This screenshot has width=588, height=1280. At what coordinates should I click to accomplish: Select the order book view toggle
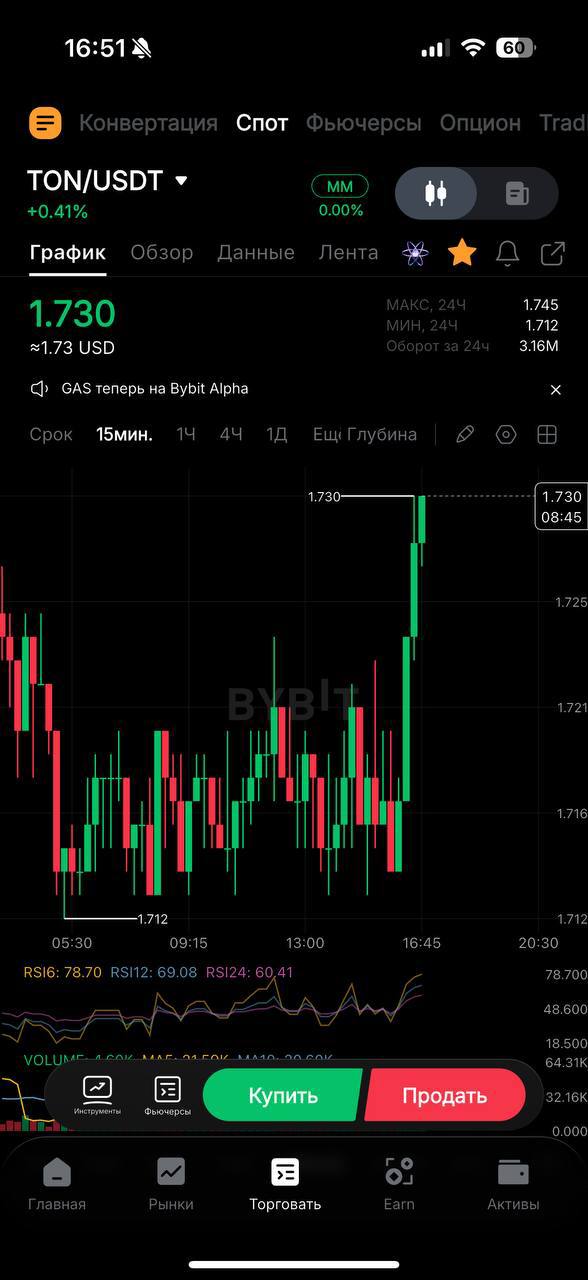point(517,193)
